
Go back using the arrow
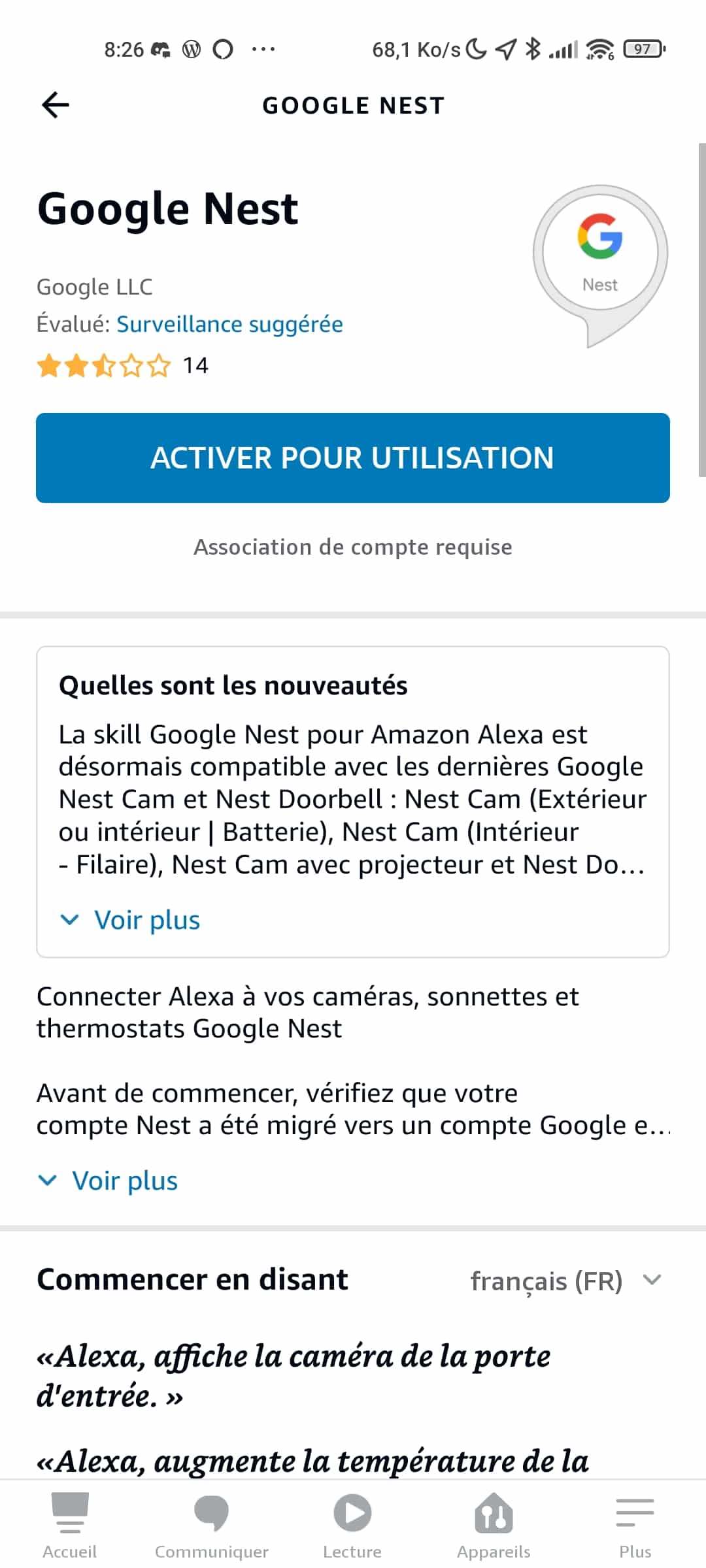[x=56, y=105]
